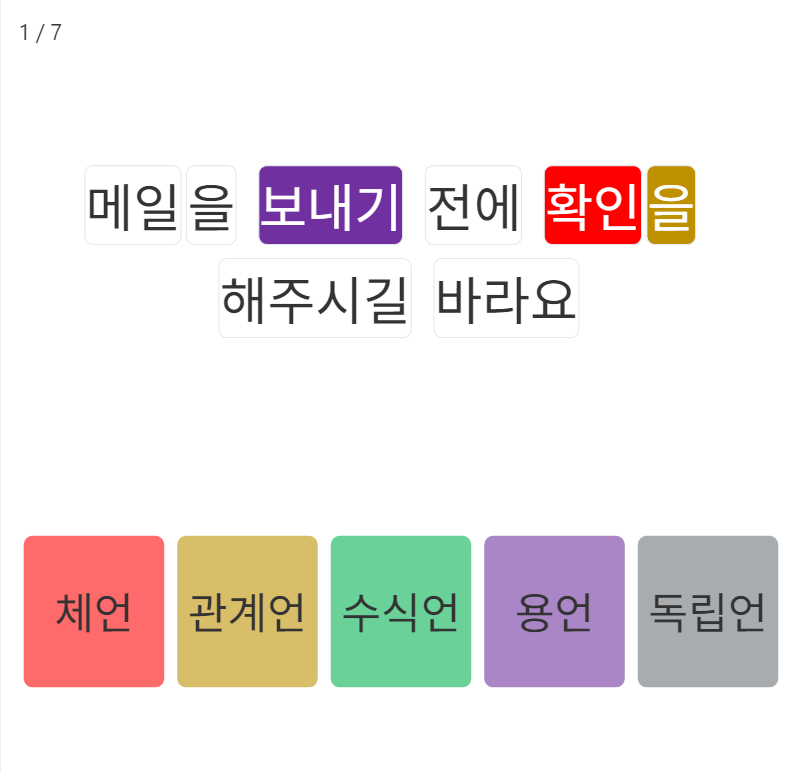The height and width of the screenshot is (772, 792).
Task: Select the purple word chip 보내기
Action: coord(330,205)
